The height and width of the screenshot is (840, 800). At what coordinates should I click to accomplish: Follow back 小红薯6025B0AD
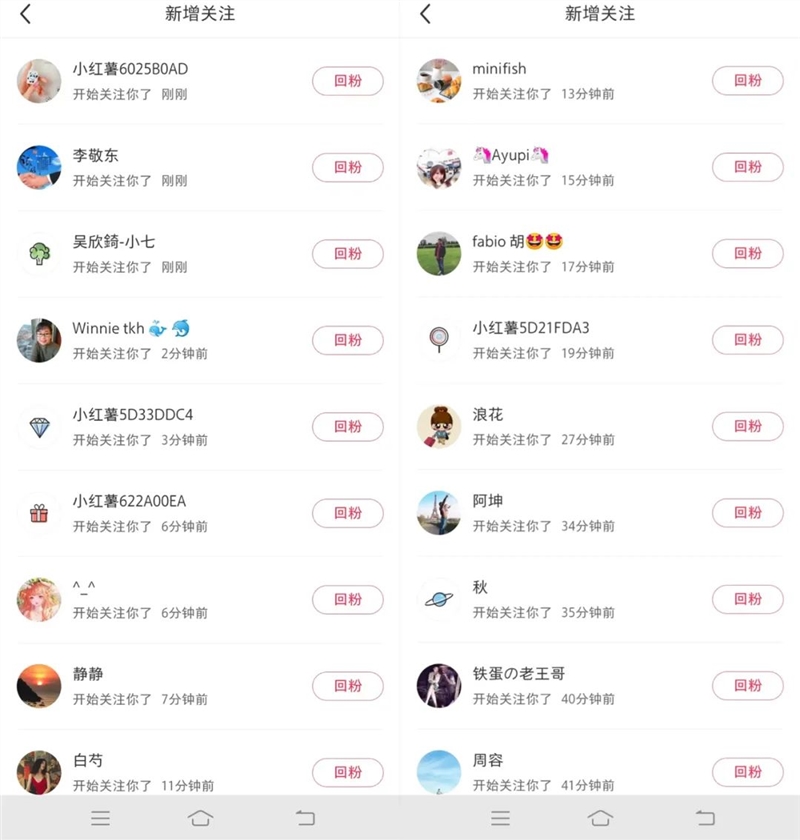[347, 81]
